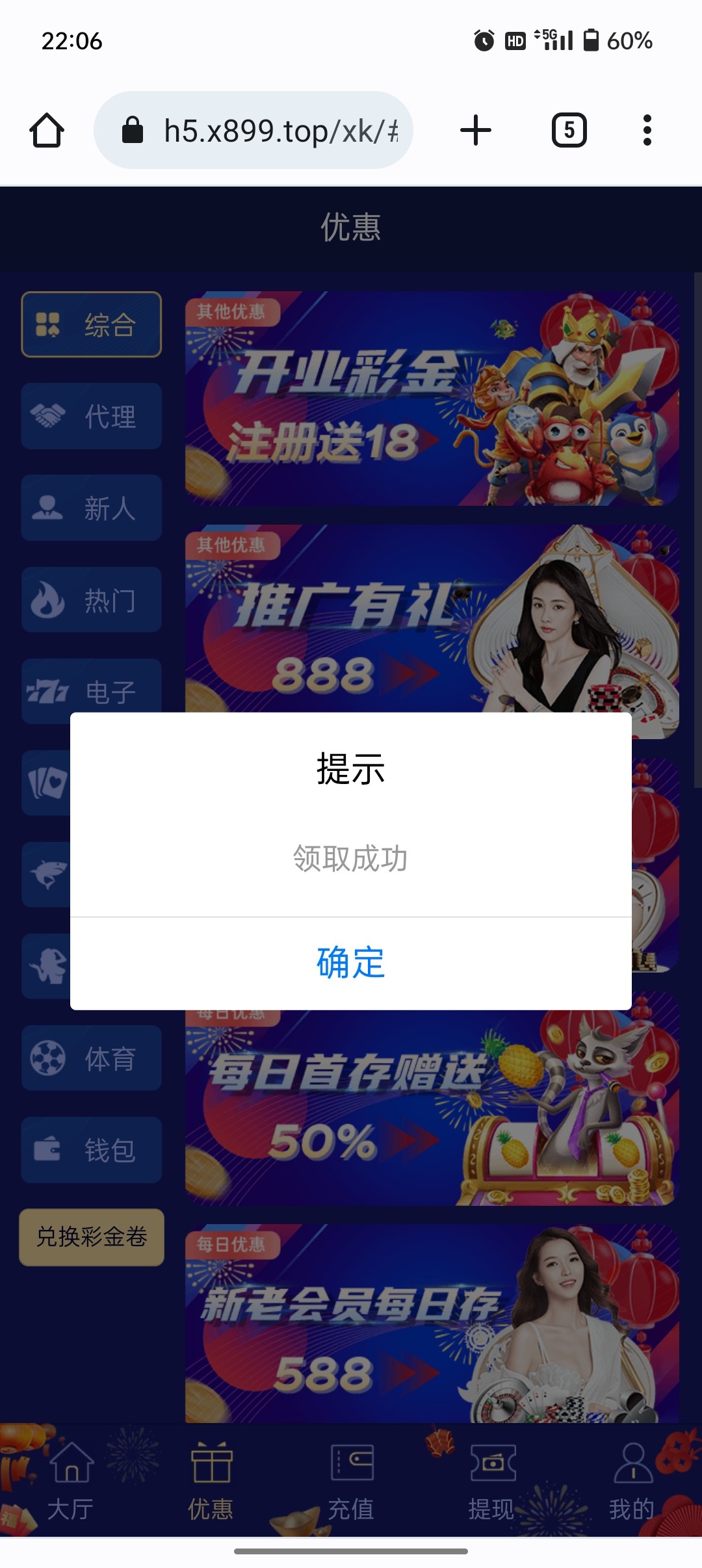Open the 新老会员每日存 588 promotion
The height and width of the screenshot is (1568, 702).
click(x=432, y=1324)
